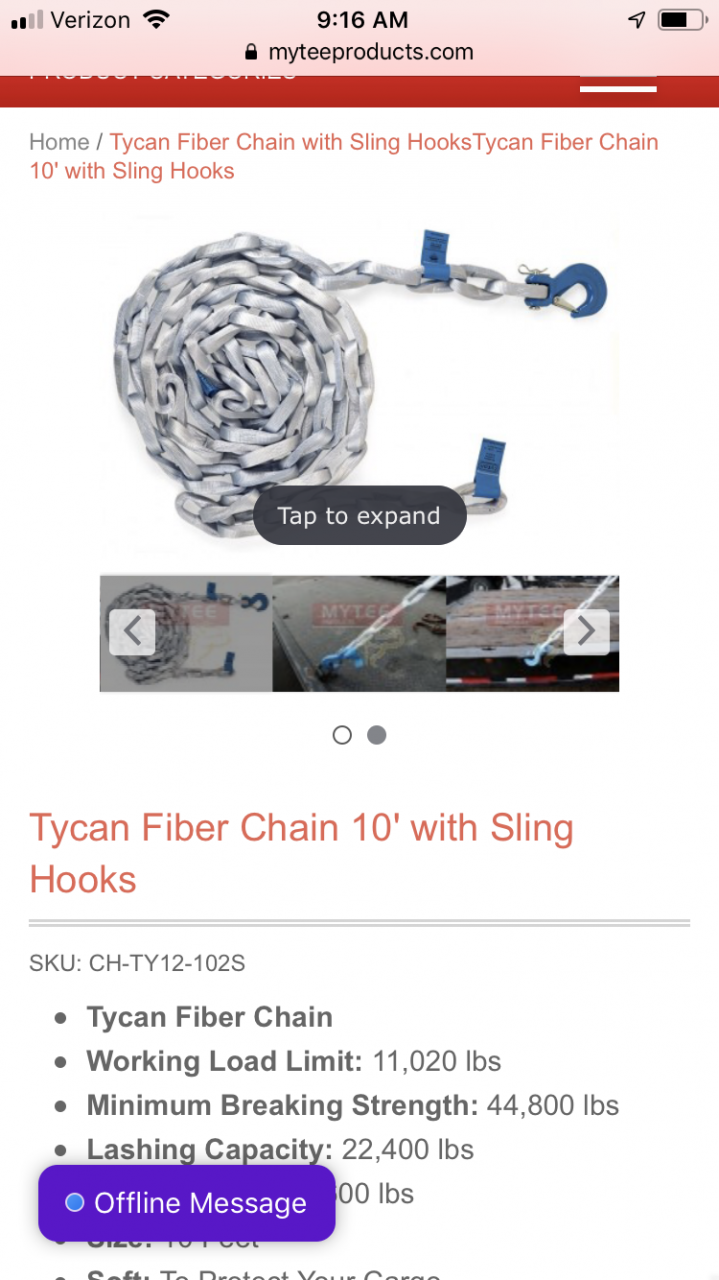Go to Home breadcrumb link
Viewport: 719px width, 1280px height.
pyautogui.click(x=59, y=142)
